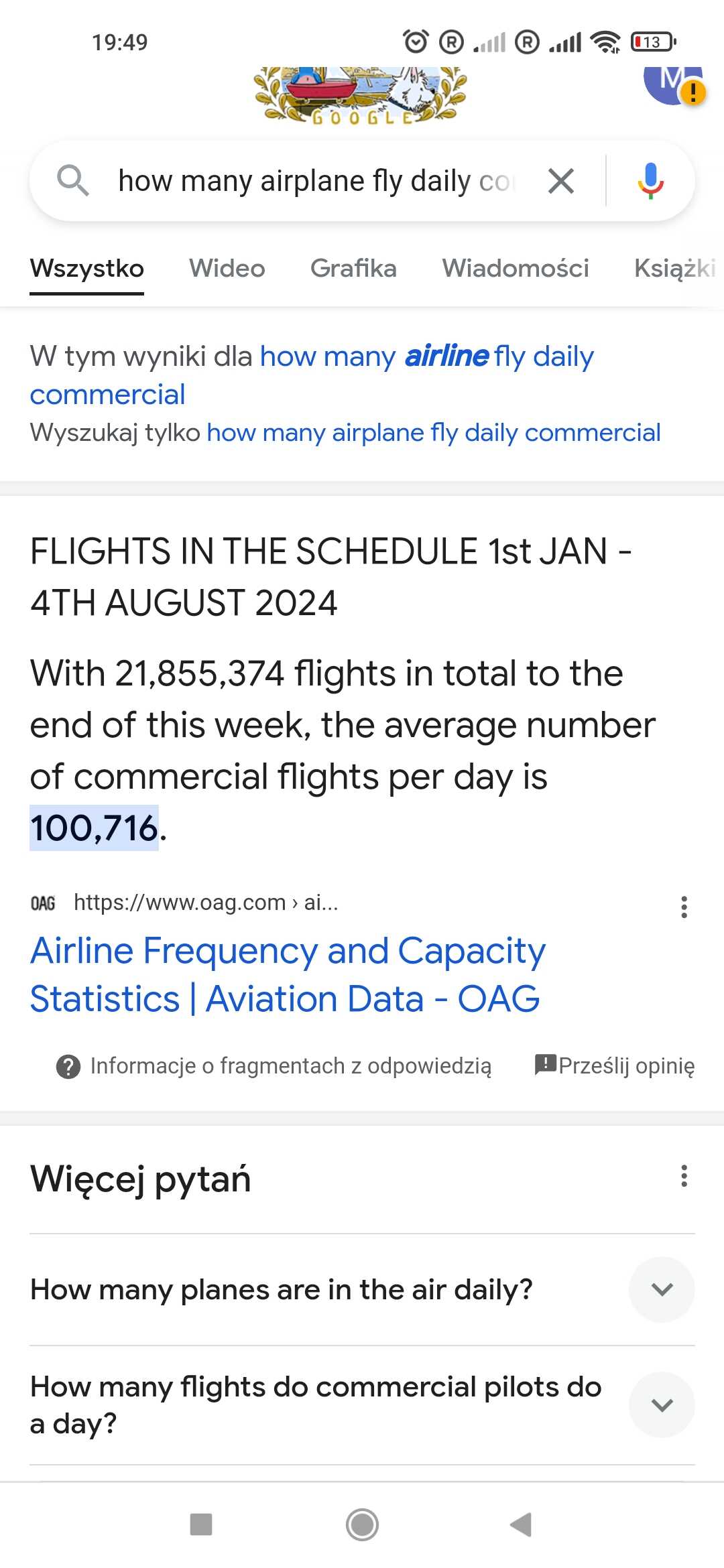This screenshot has width=724, height=1568.
Task: Open the Google doodle at the top
Action: point(361,95)
